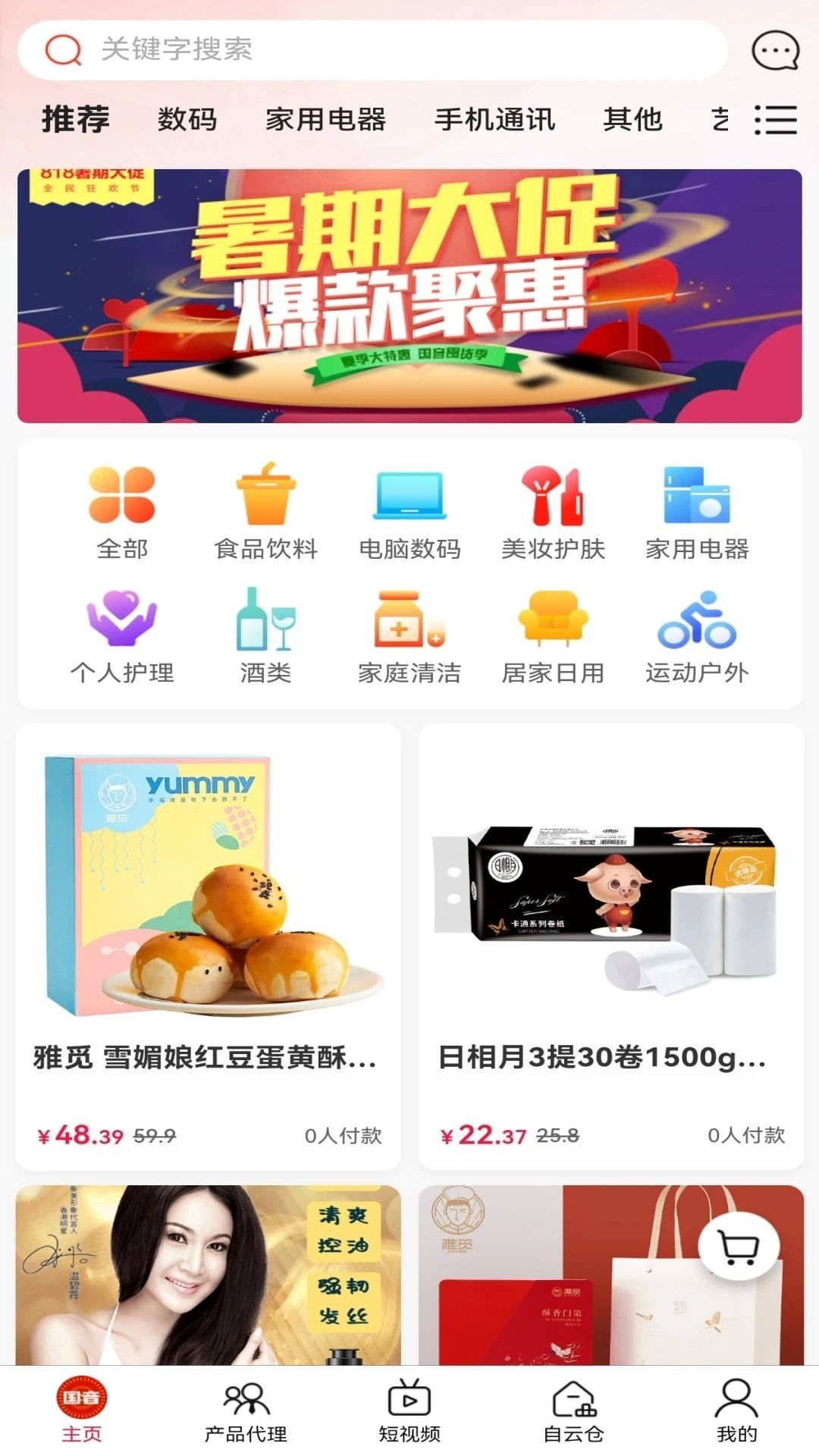Switch to the 手机通讯 tab
The width and height of the screenshot is (819, 1456).
click(x=494, y=119)
